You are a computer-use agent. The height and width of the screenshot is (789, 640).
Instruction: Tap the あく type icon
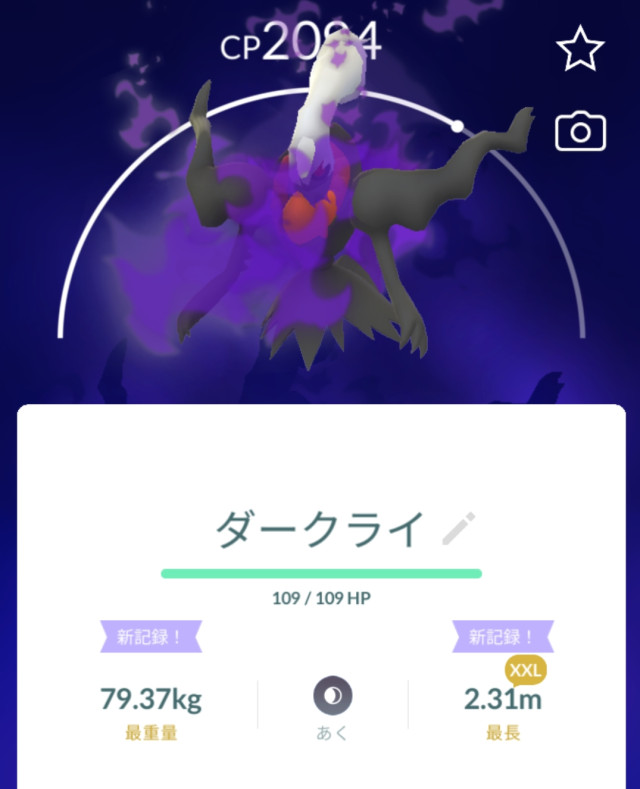333,694
